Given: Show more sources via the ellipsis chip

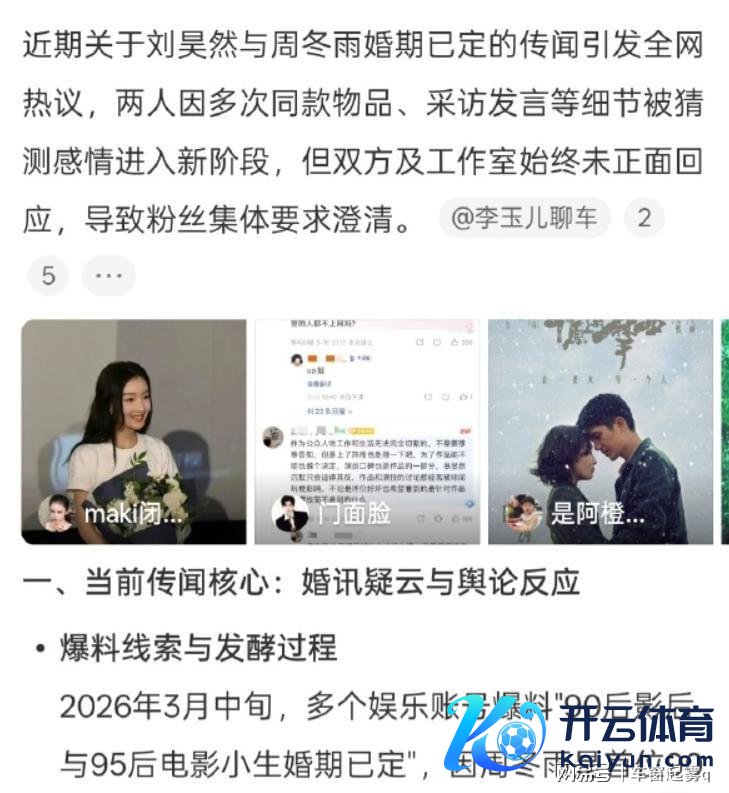Looking at the screenshot, I should point(108,275).
